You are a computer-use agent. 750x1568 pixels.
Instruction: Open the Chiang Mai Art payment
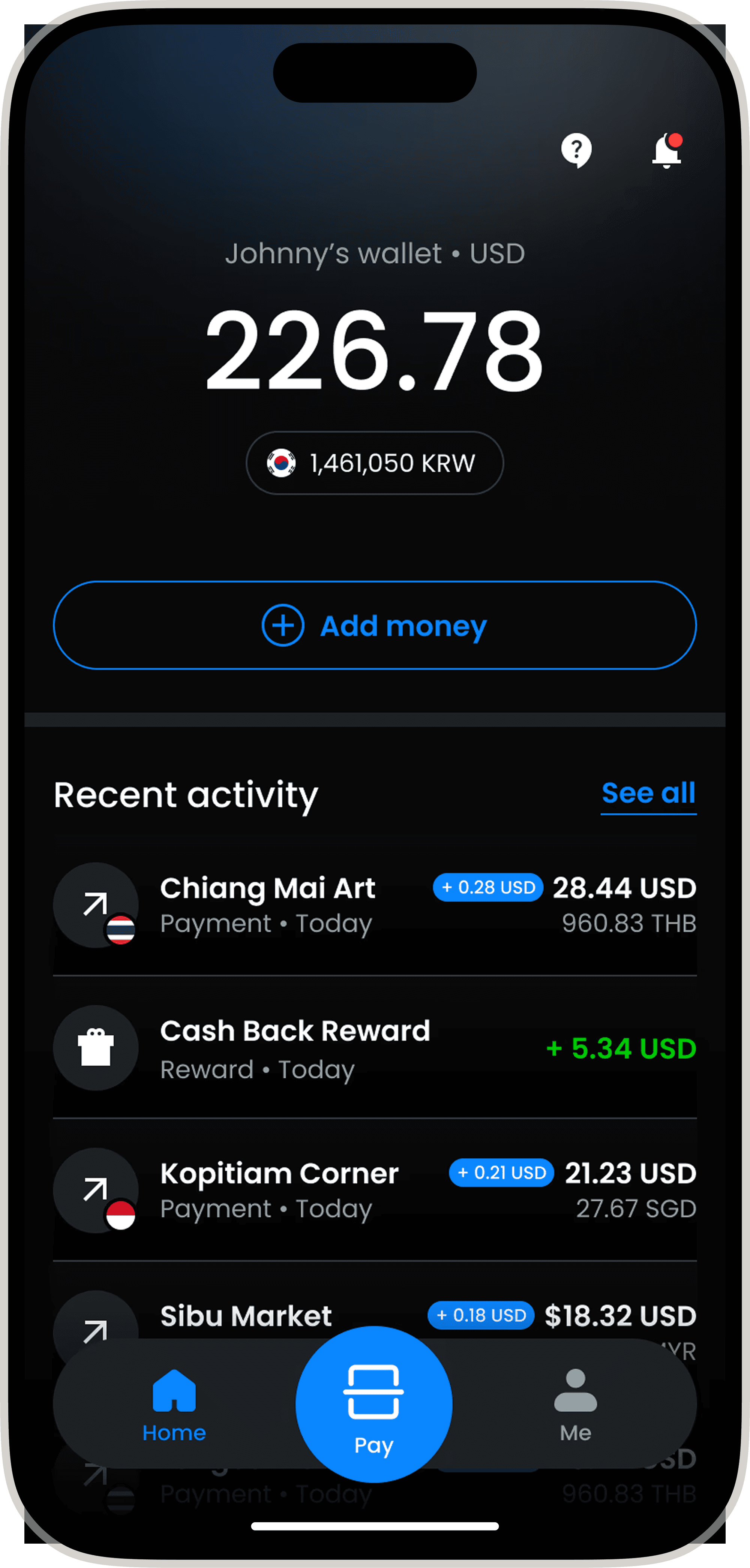tap(374, 905)
